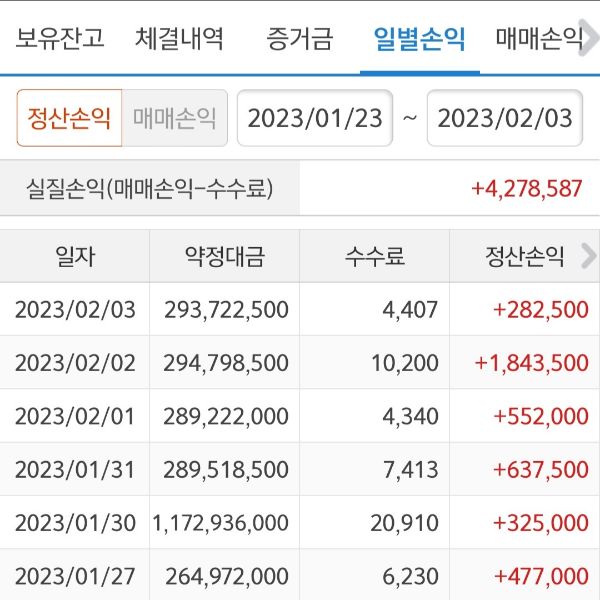This screenshot has height=600, width=600.
Task: Select the 정산손익 segment button
Action: 69,118
